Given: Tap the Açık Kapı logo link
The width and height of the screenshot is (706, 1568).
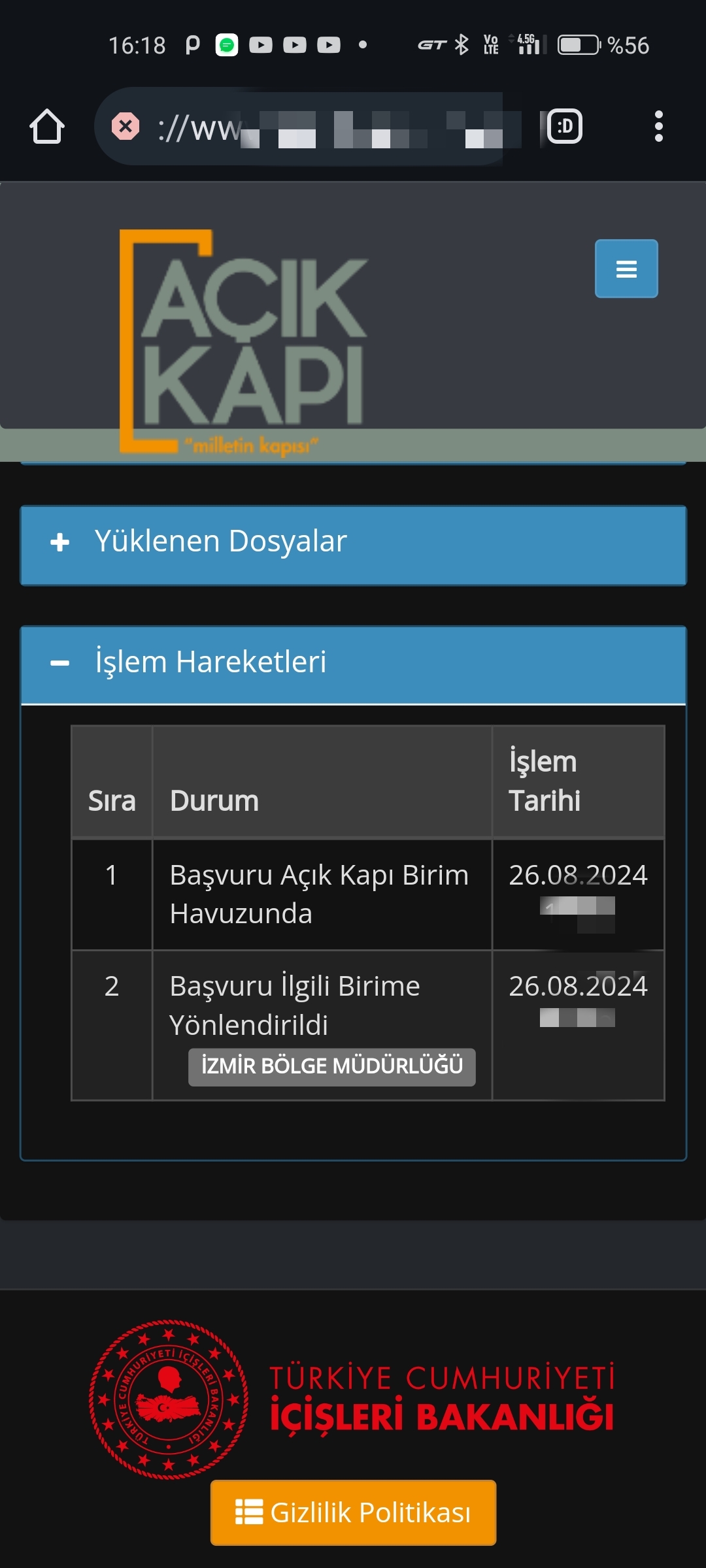Looking at the screenshot, I should (x=243, y=342).
